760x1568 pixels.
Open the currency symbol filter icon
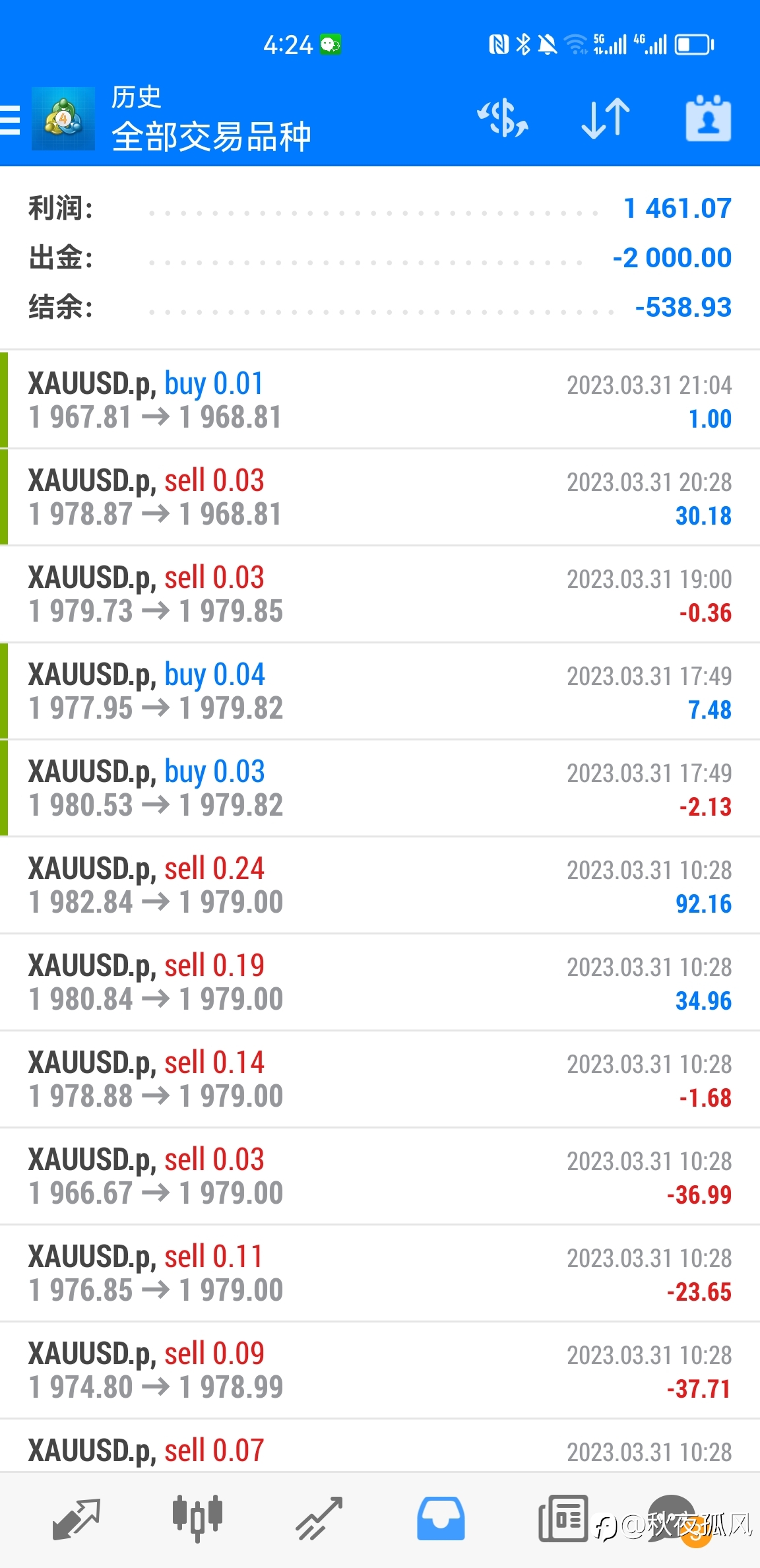tap(503, 119)
